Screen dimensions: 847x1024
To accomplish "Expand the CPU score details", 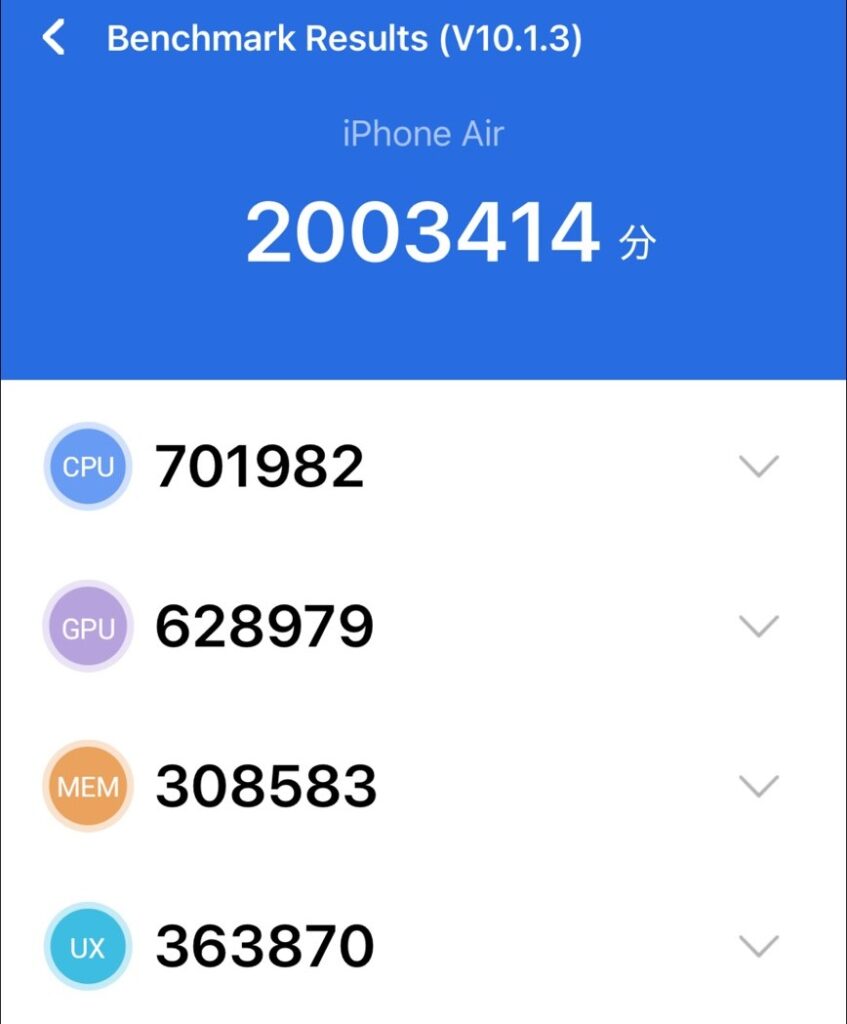I will pos(758,466).
